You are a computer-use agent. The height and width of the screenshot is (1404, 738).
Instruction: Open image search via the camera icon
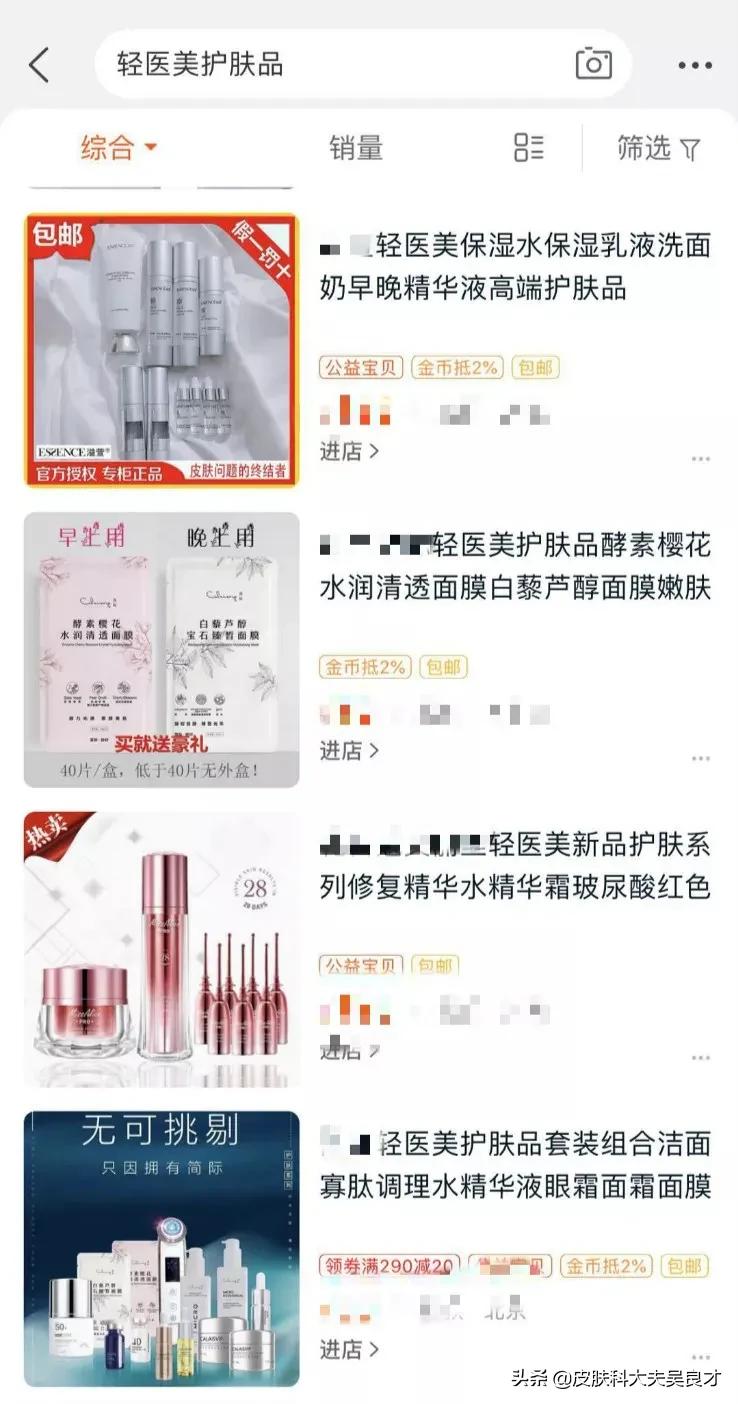coord(594,63)
